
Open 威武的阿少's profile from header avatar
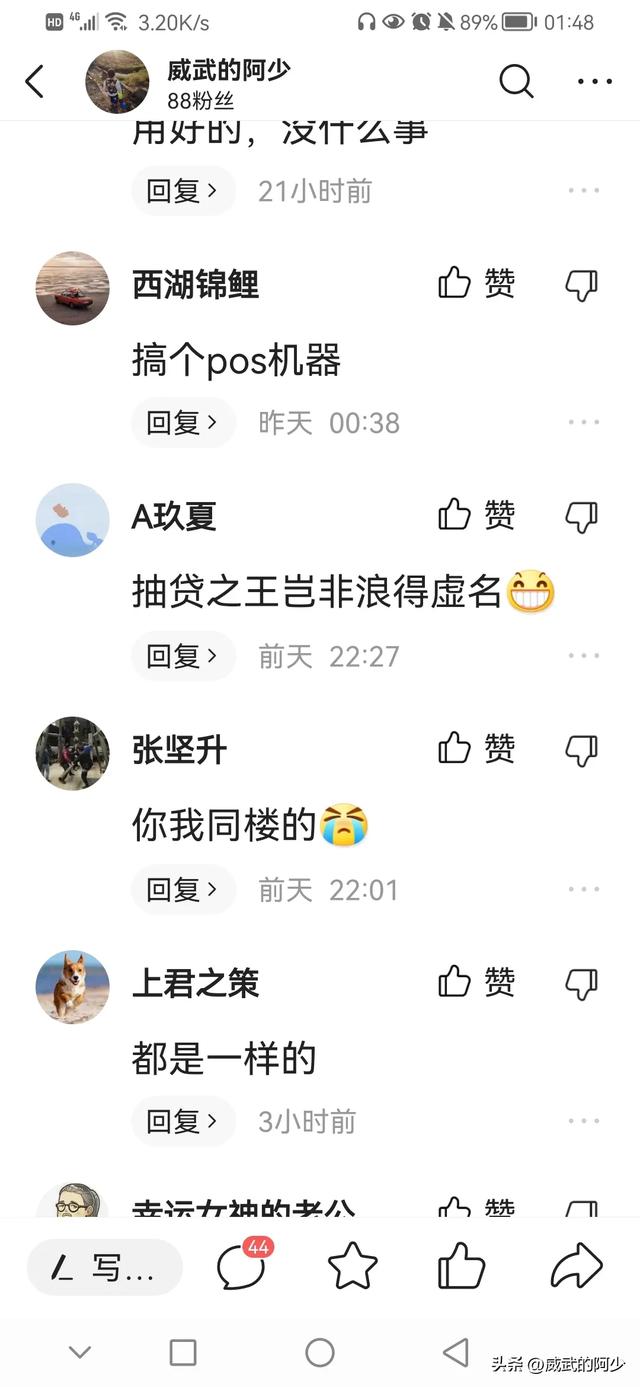[x=117, y=82]
